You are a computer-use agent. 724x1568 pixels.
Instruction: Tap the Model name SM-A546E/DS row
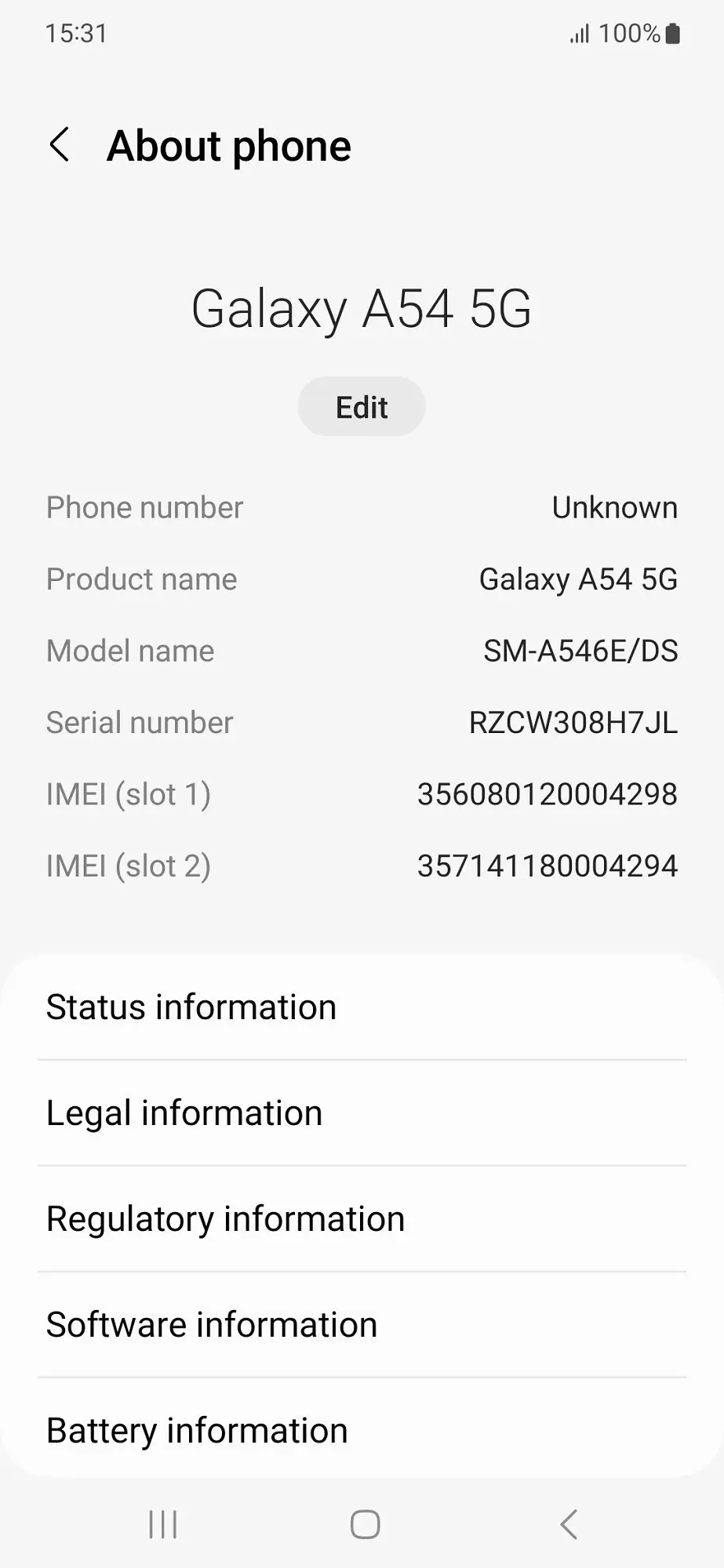pos(362,651)
